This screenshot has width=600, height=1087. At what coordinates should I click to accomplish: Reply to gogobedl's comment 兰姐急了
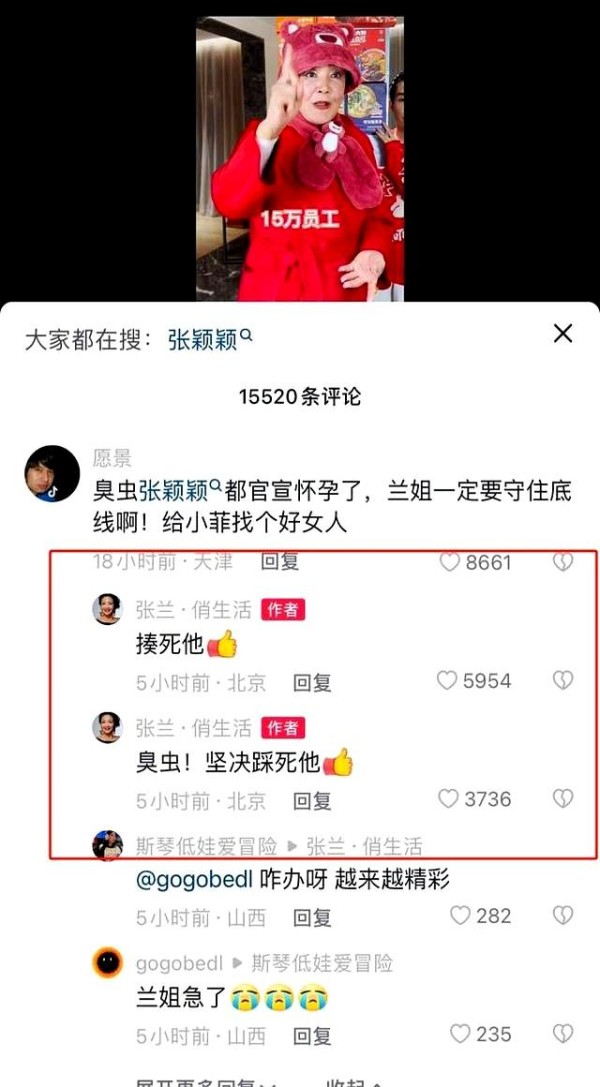(312, 1036)
